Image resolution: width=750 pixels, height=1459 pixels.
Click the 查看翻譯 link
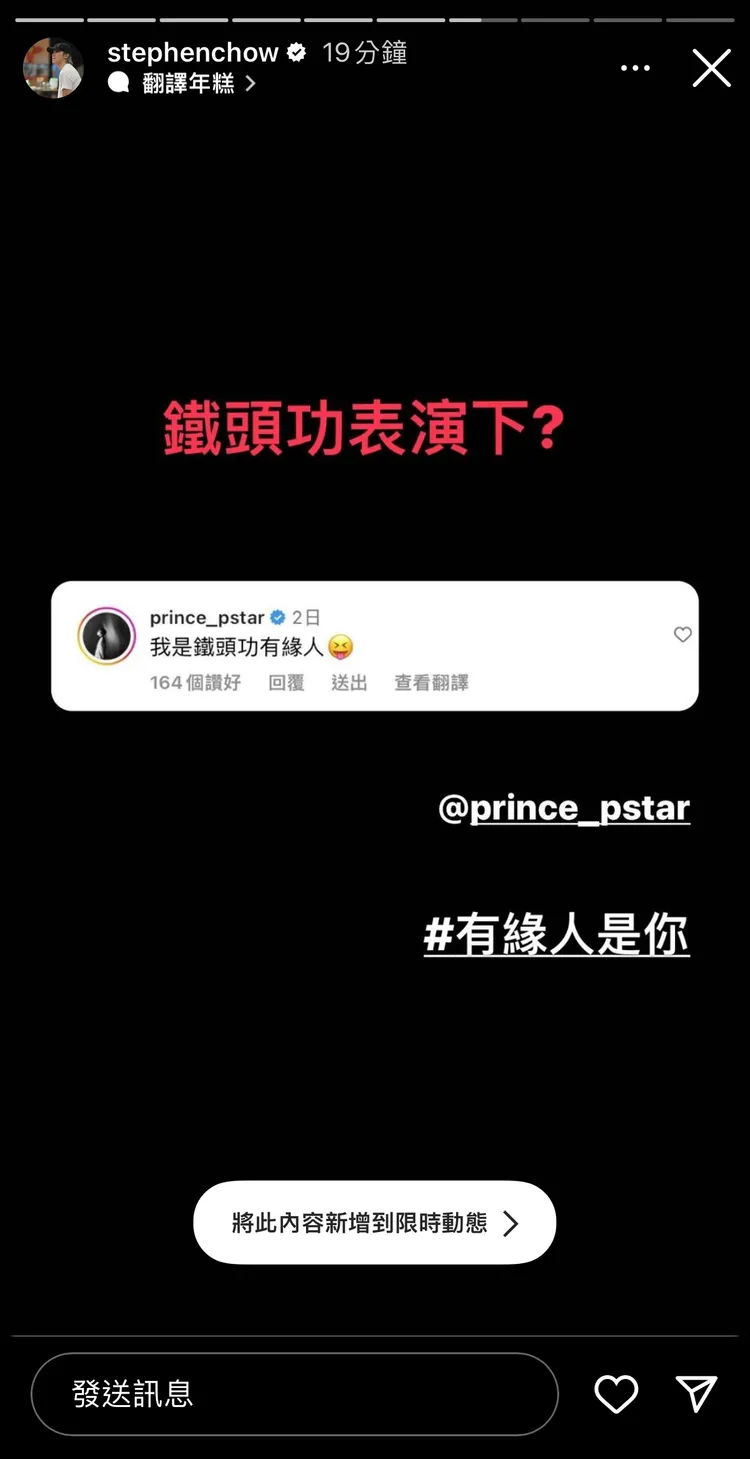[x=430, y=683]
